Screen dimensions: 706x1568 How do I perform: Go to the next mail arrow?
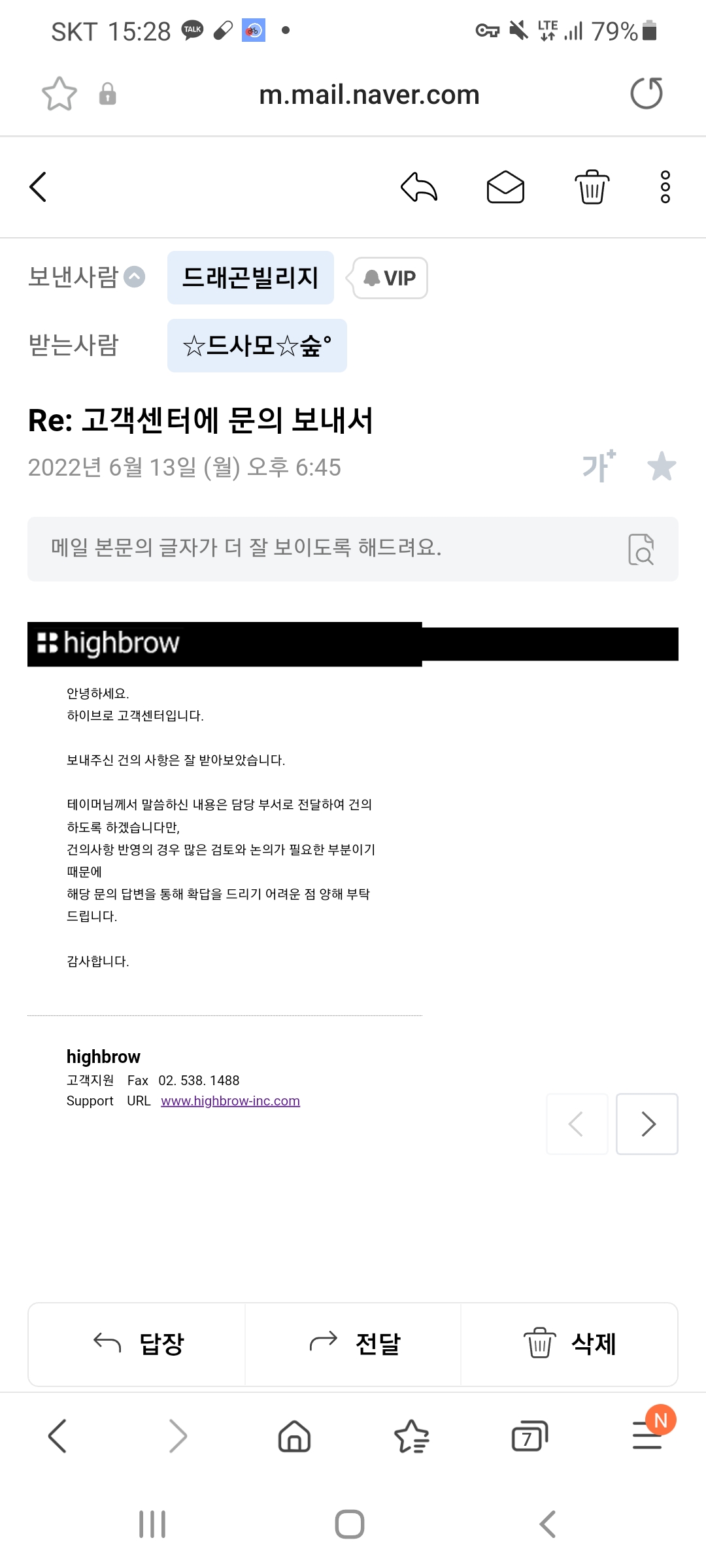point(647,1124)
